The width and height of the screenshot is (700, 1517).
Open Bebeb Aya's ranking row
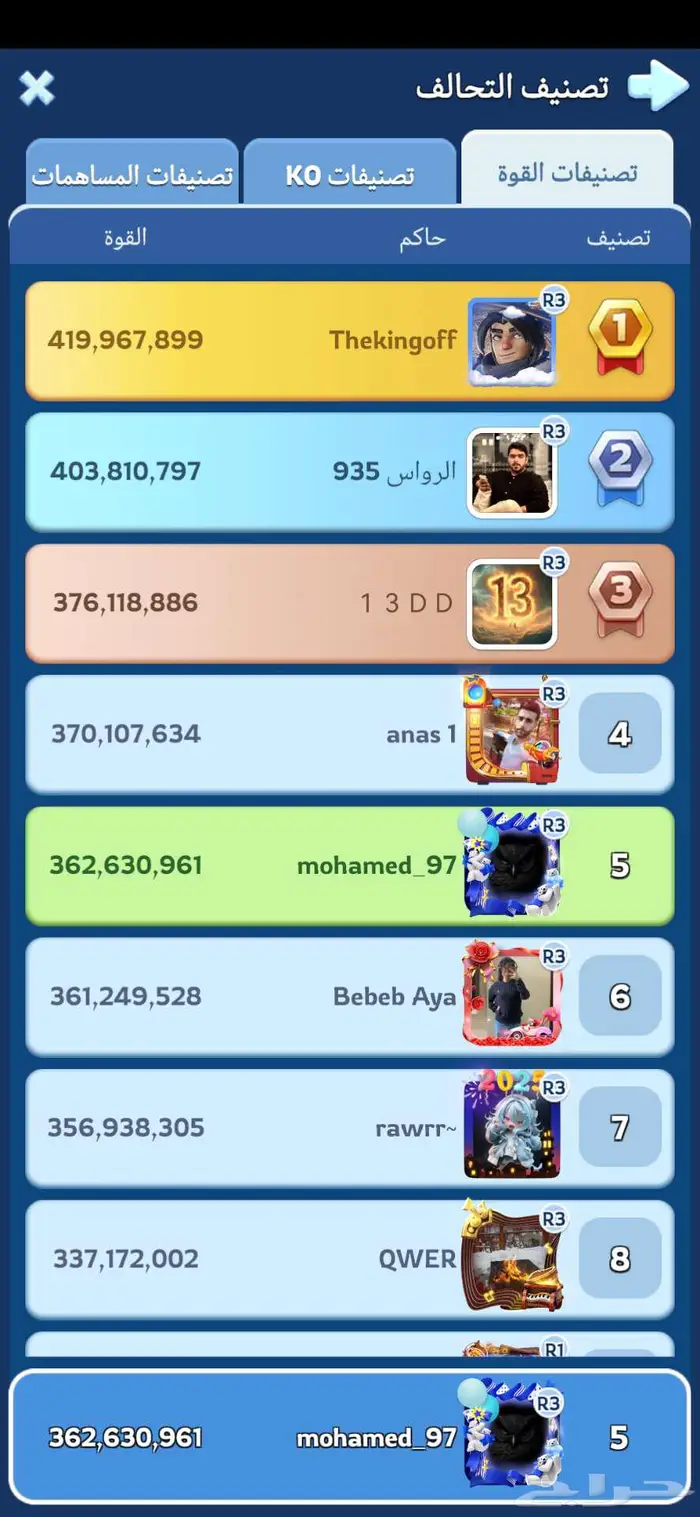coord(300,996)
